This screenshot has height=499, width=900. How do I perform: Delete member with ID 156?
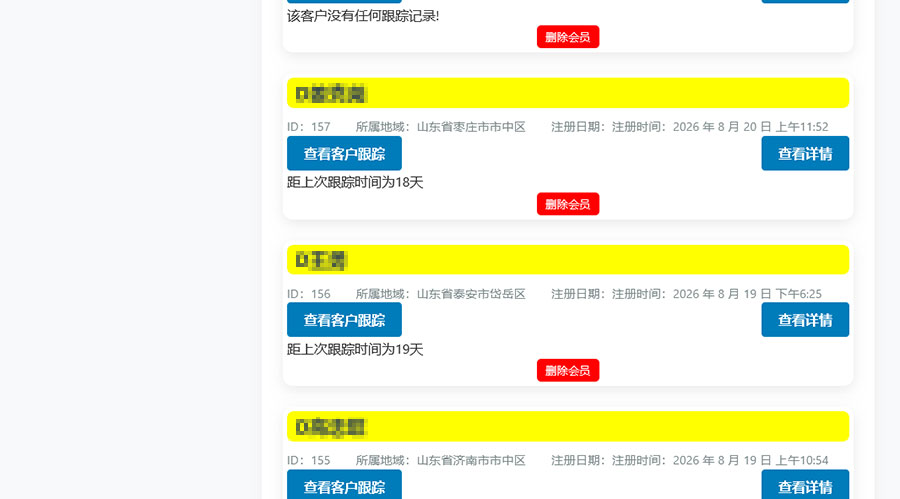click(568, 370)
